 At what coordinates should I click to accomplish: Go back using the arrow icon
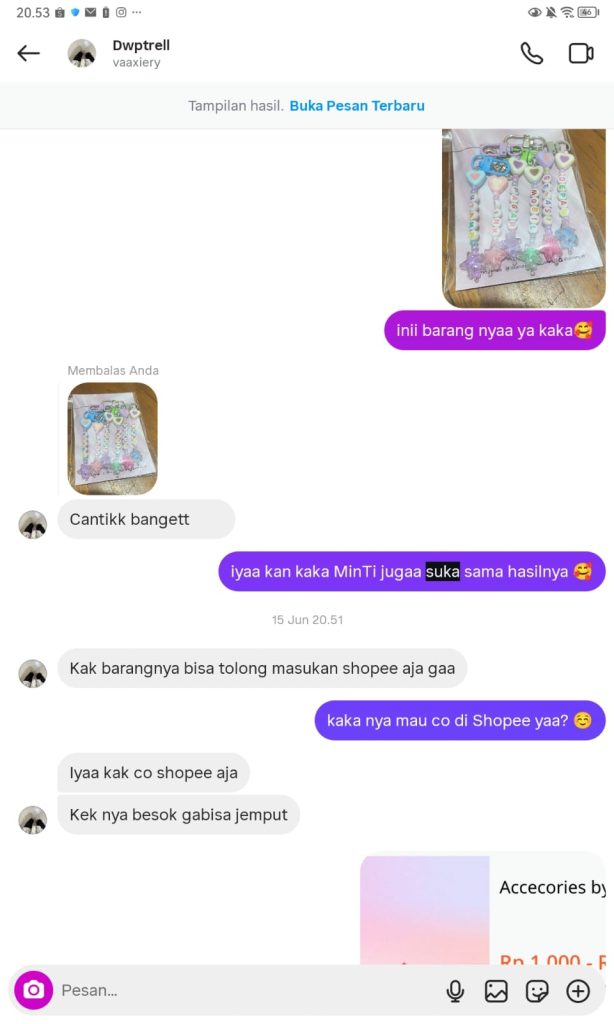[29, 54]
